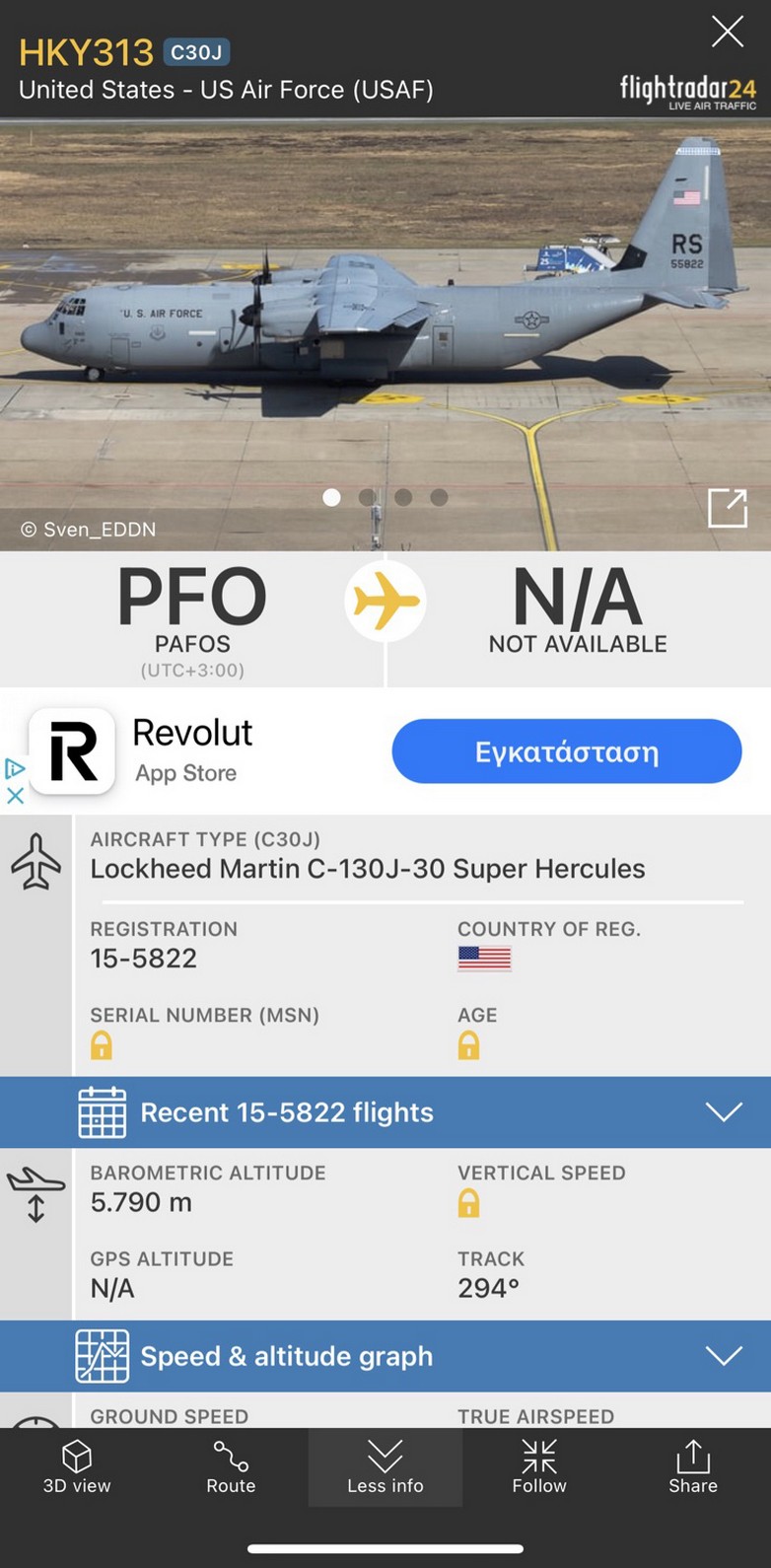Follow this aircraft on the map
The width and height of the screenshot is (771, 1568).
539,1467
